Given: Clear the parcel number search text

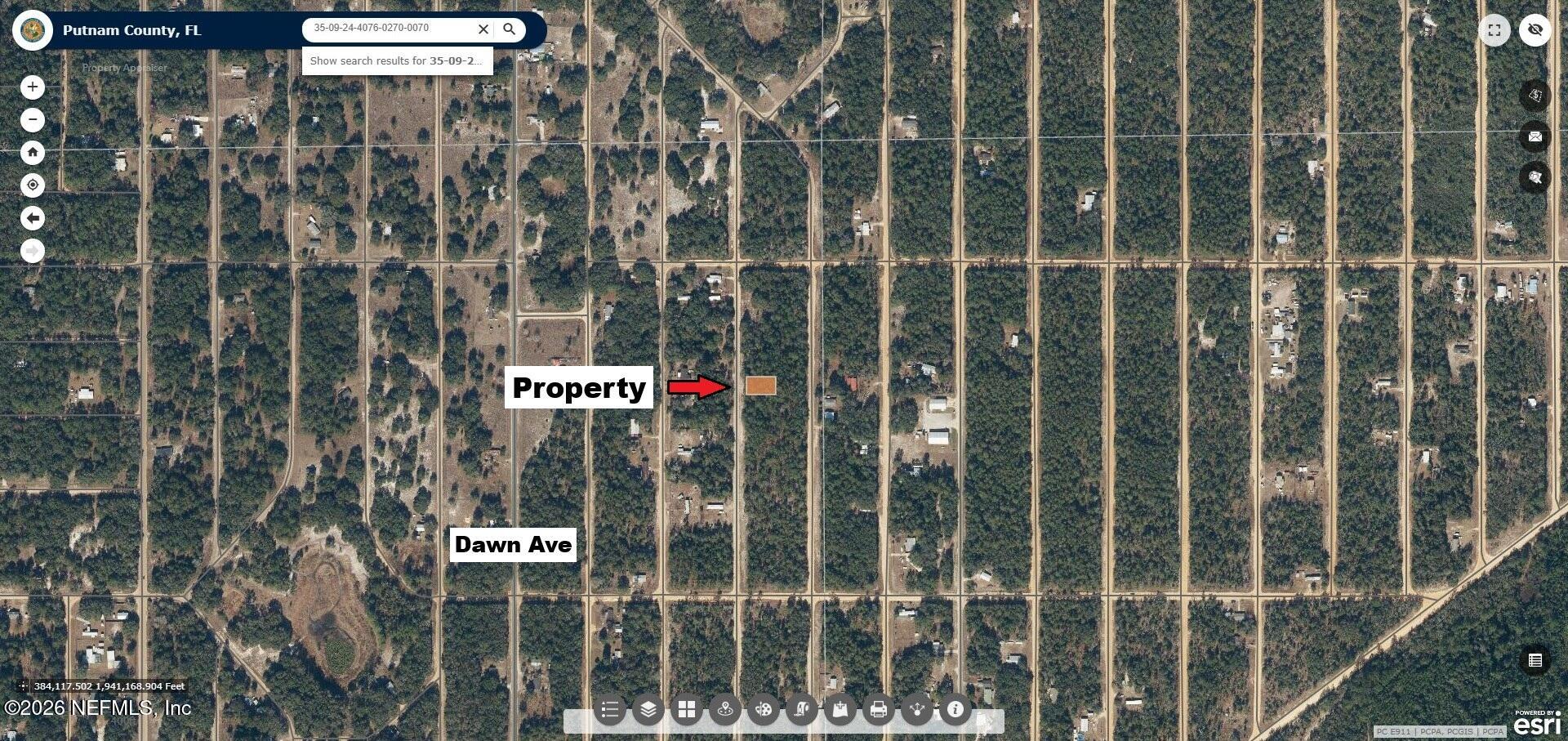Looking at the screenshot, I should coord(483,29).
